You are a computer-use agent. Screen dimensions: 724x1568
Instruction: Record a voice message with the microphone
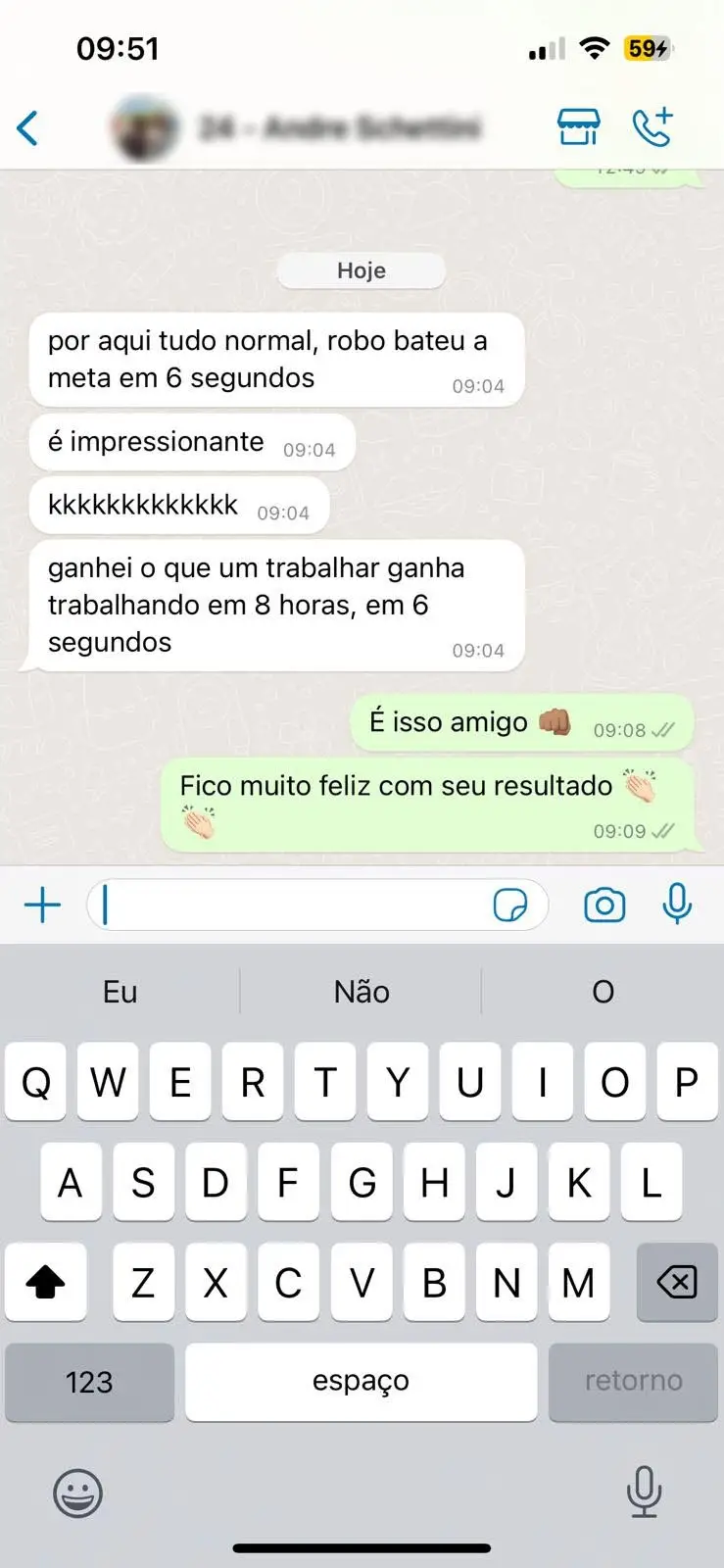(x=677, y=905)
